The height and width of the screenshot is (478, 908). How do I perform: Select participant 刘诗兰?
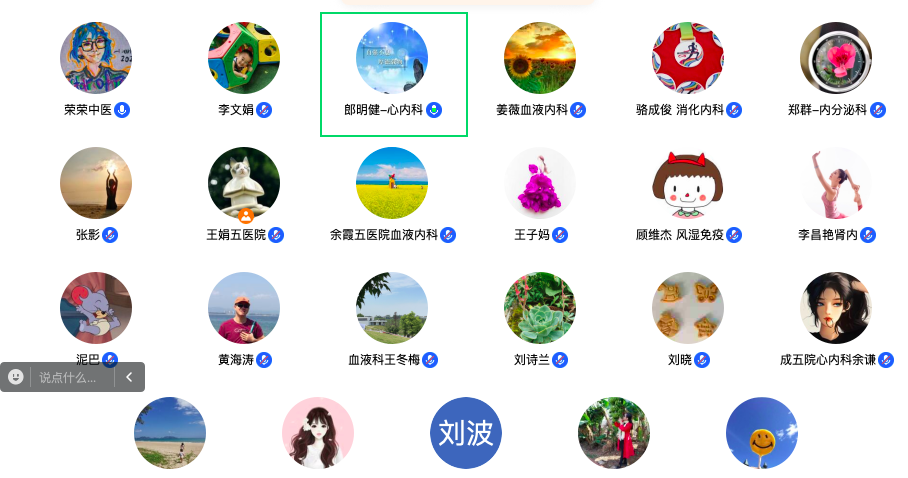[x=540, y=309]
